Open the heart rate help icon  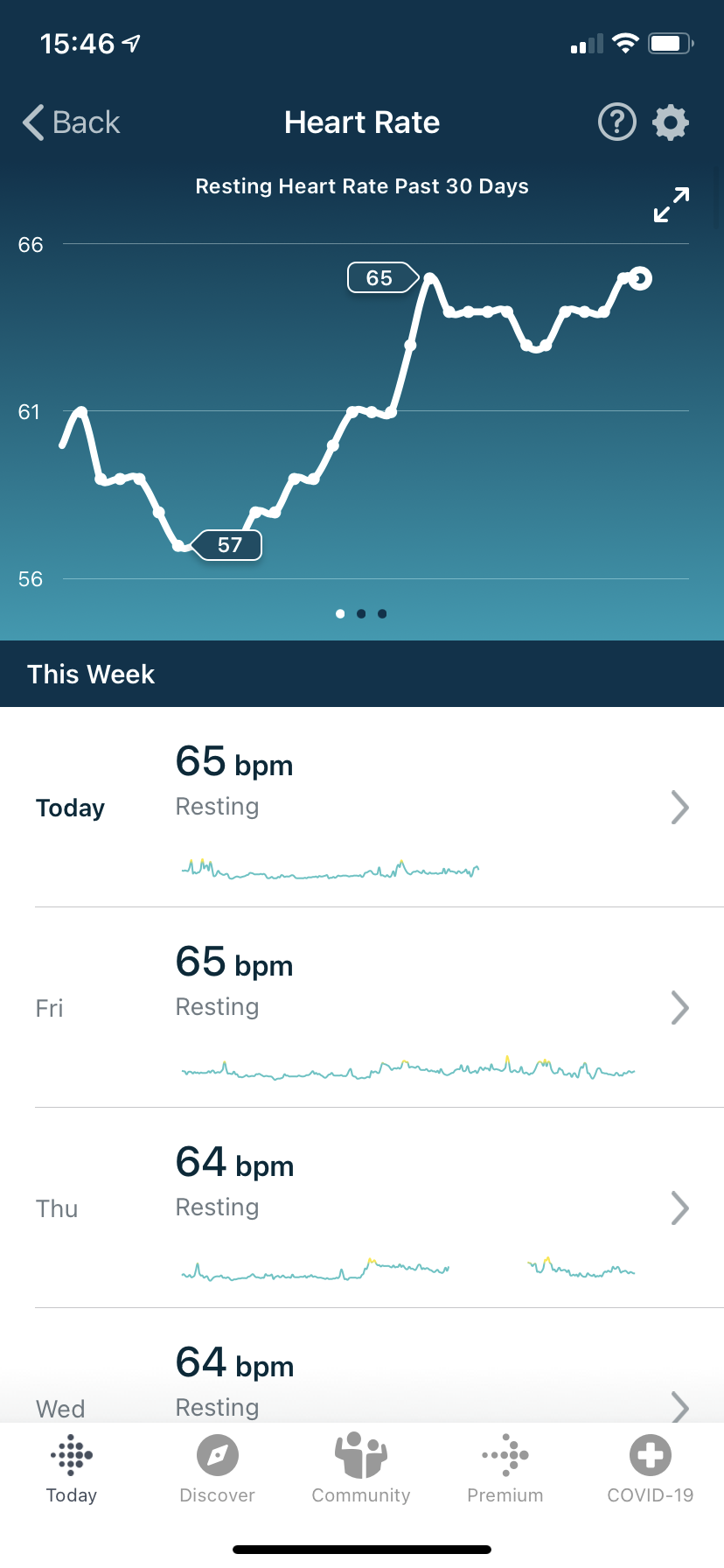(617, 122)
